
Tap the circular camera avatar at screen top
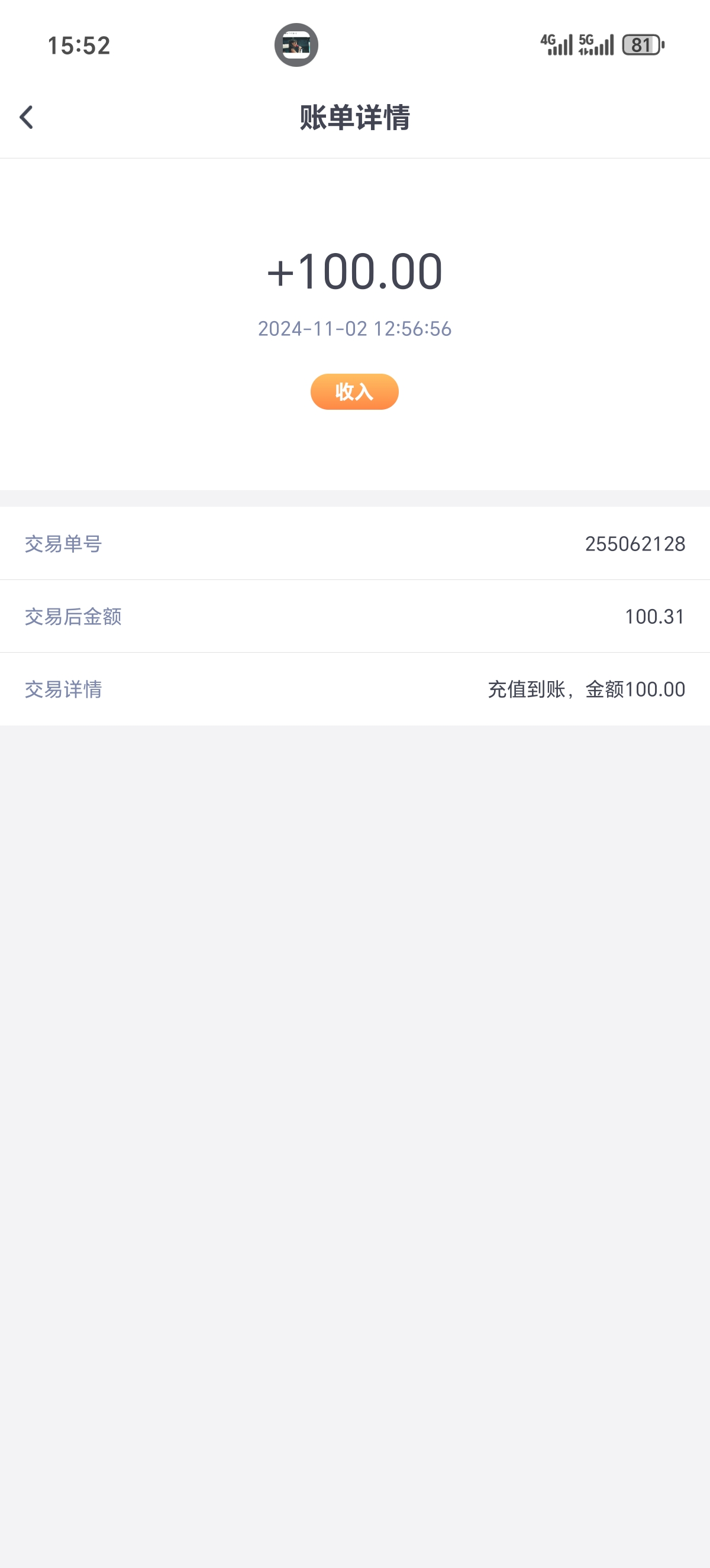[x=295, y=46]
